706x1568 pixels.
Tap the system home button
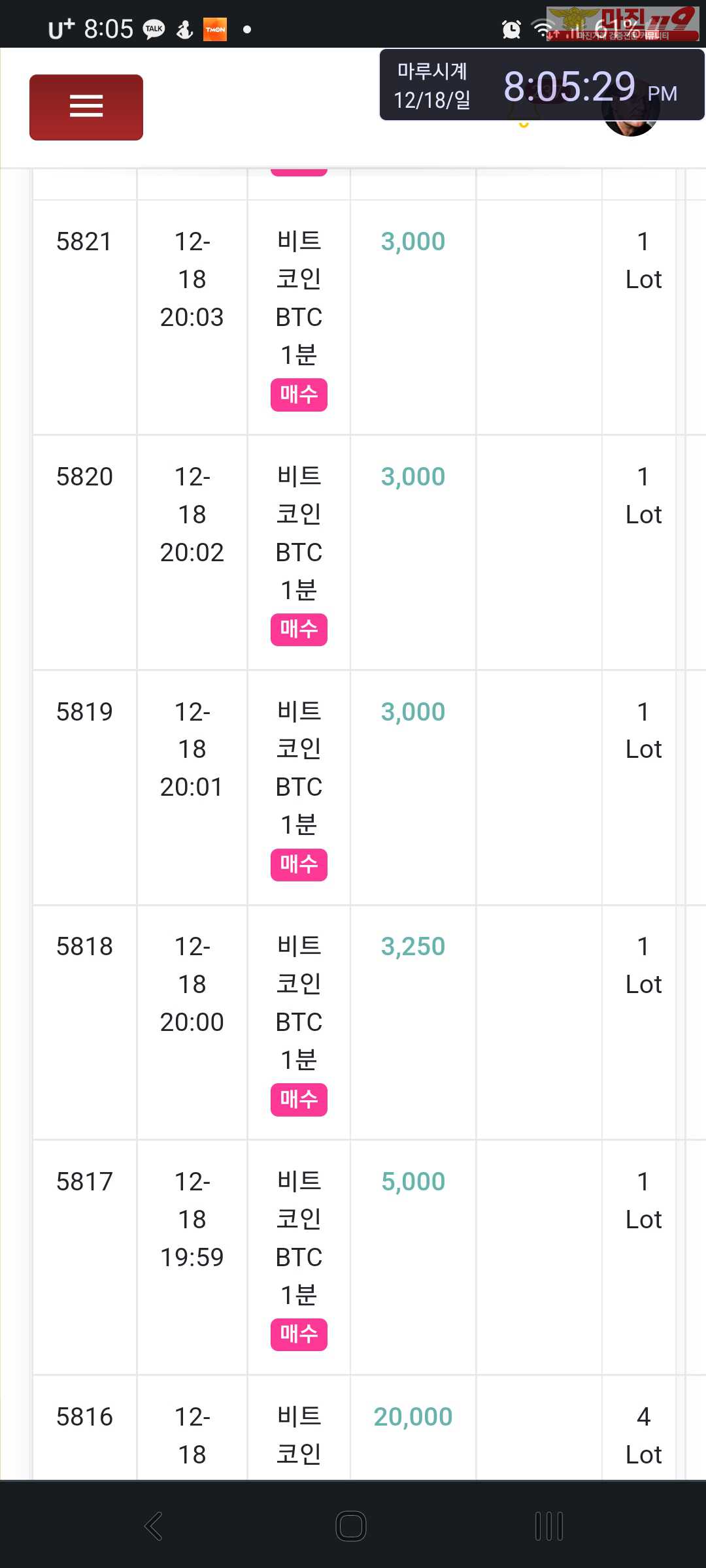[x=351, y=1526]
